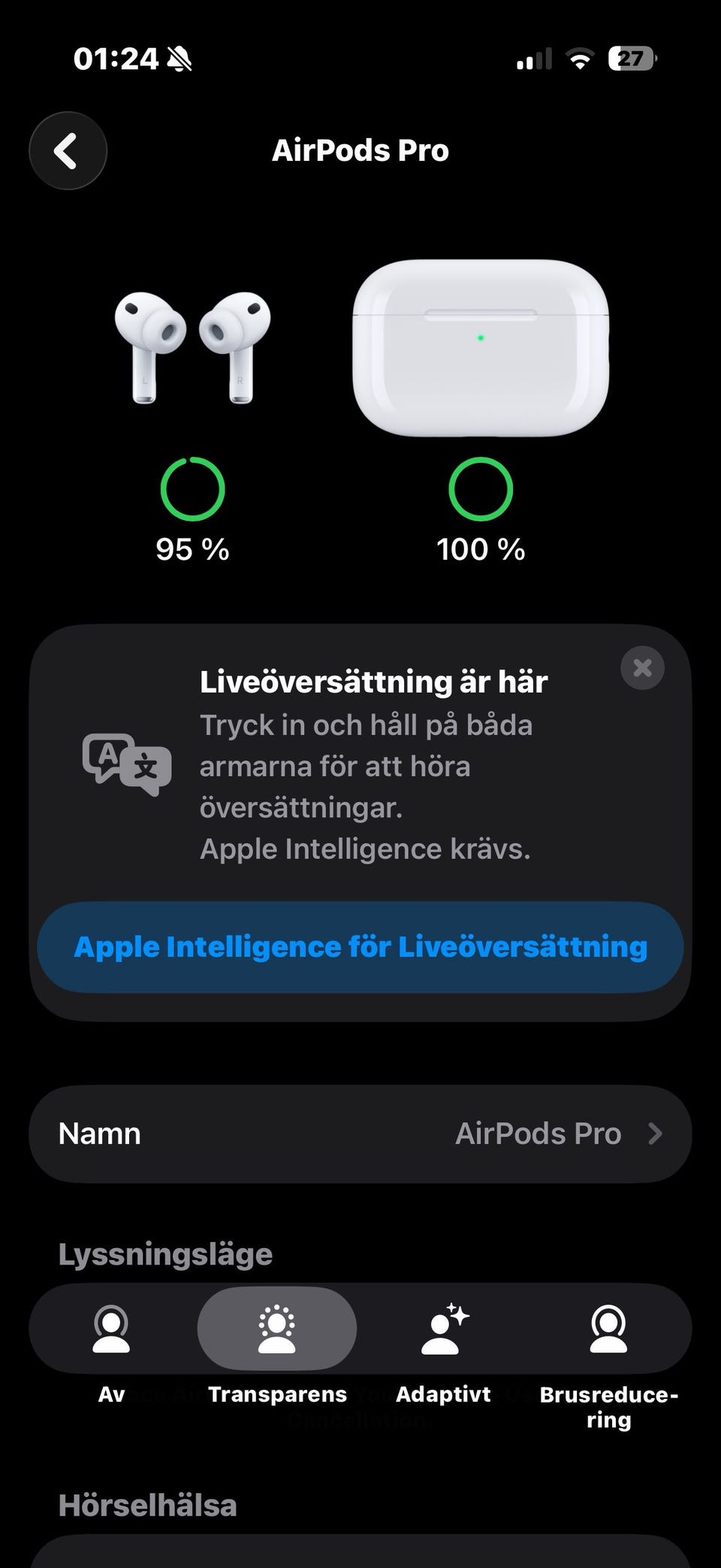Image resolution: width=721 pixels, height=1568 pixels.
Task: Dismiss the Liveöversättning banner
Action: [x=642, y=668]
